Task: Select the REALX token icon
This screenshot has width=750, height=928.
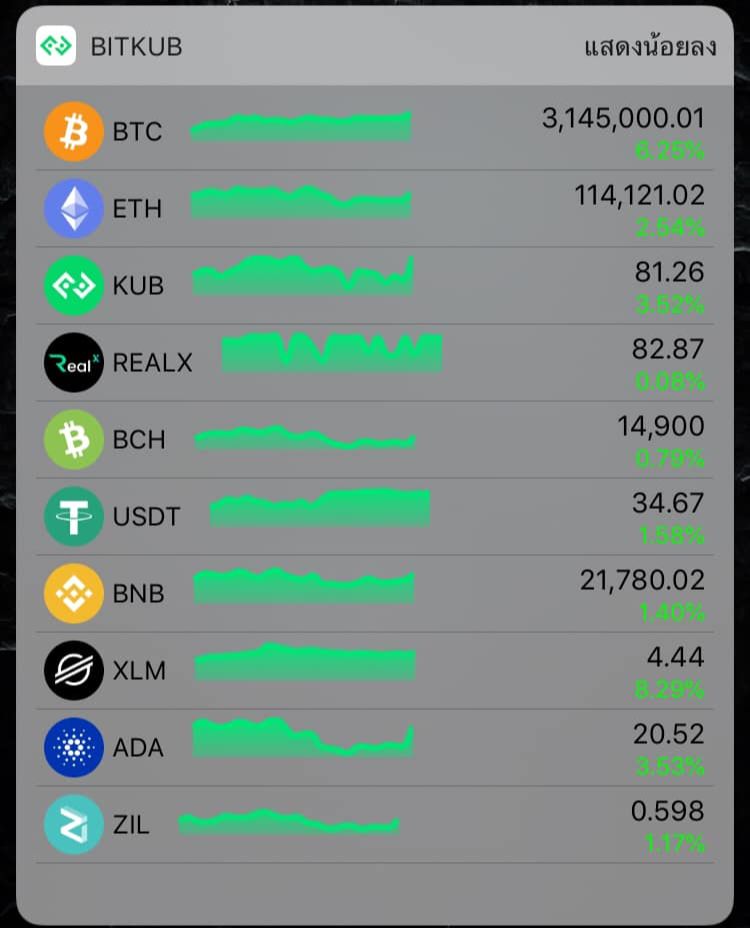Action: [72, 362]
